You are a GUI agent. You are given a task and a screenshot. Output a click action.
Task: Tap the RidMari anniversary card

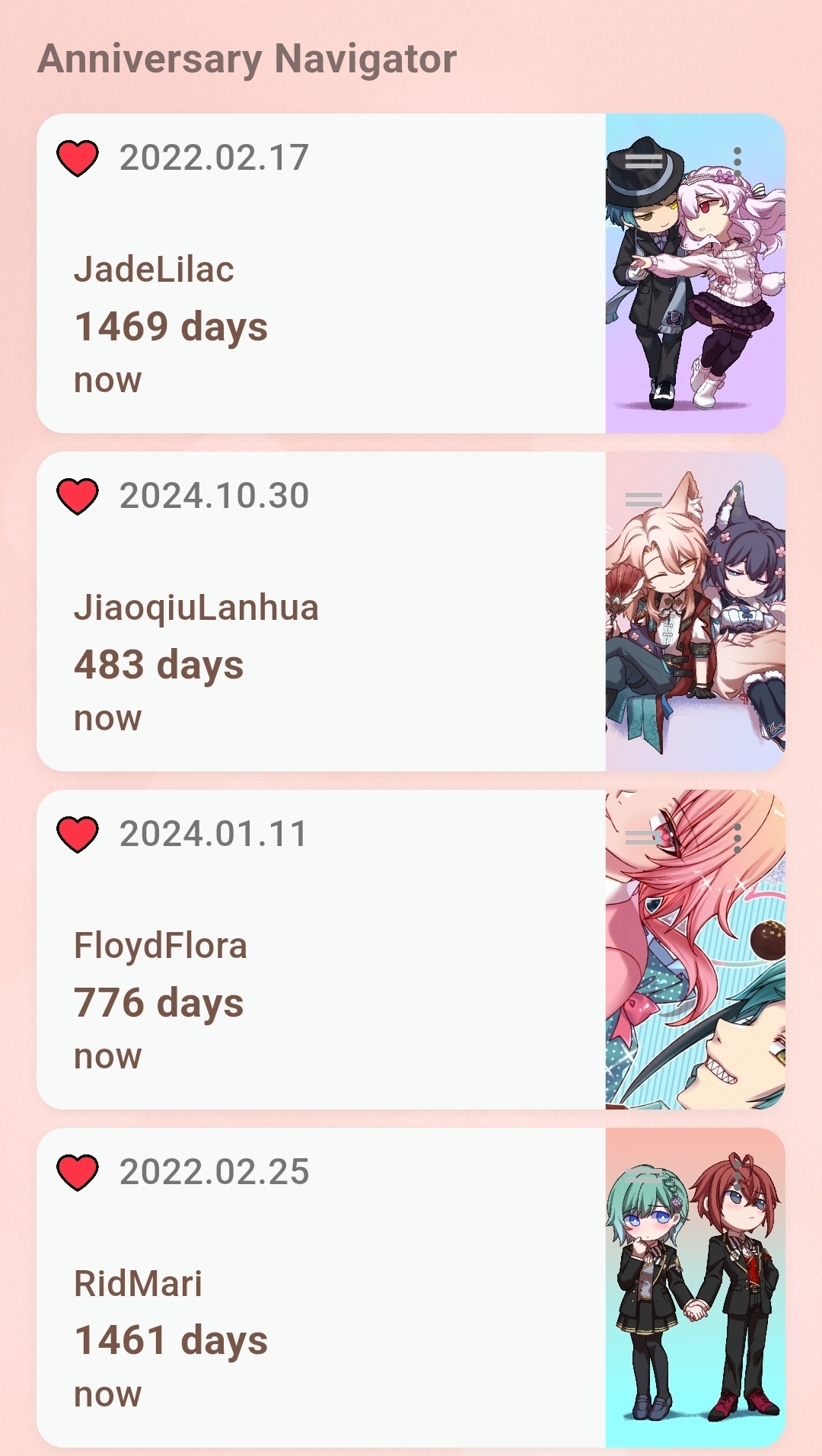pyautogui.click(x=320, y=1288)
